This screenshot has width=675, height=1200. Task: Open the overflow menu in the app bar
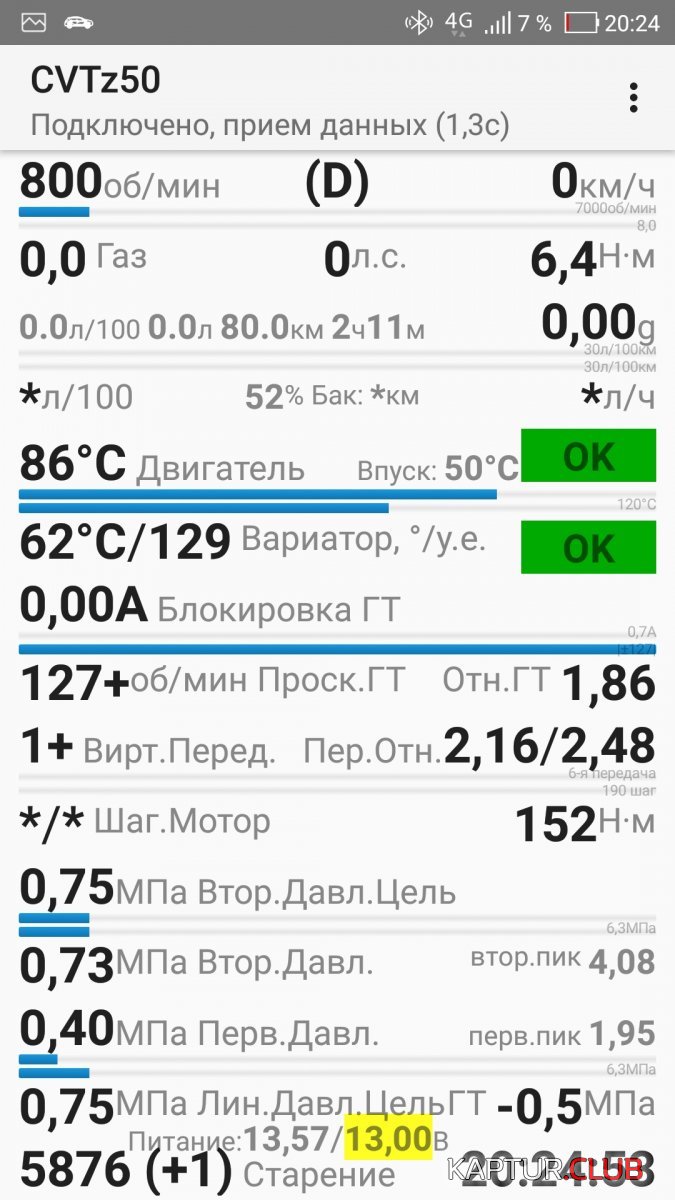pos(633,98)
